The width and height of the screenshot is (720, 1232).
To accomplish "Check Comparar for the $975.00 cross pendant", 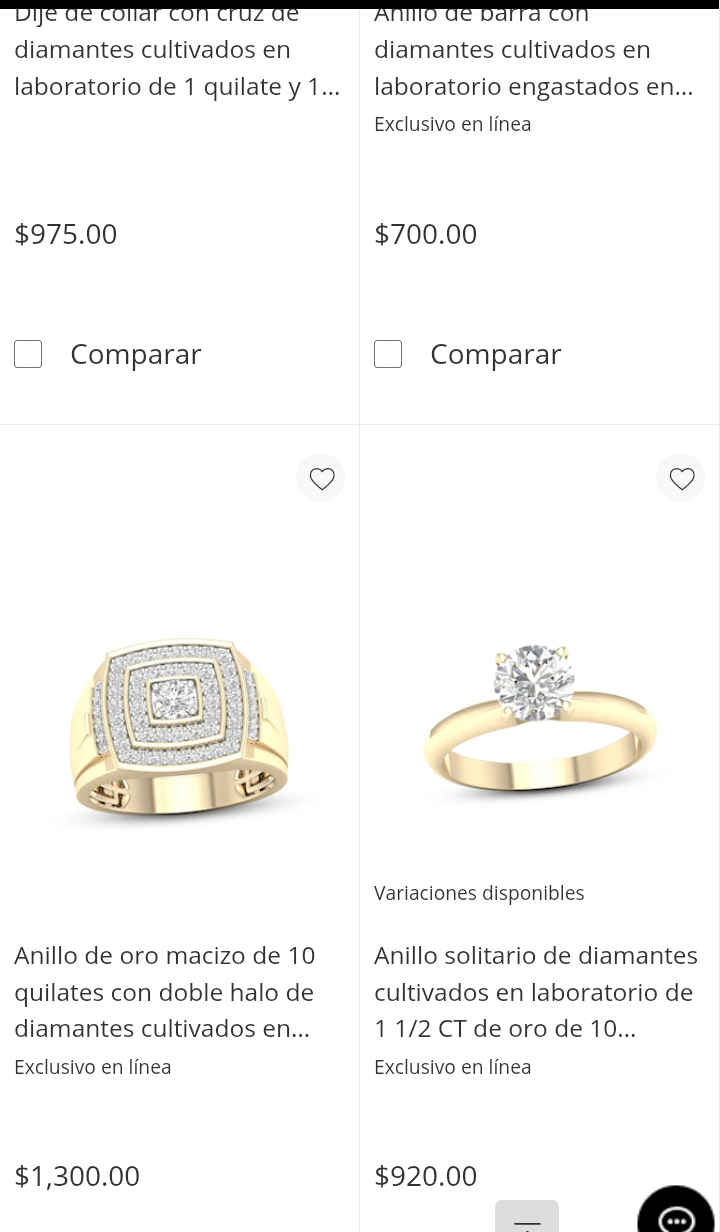I will 28,354.
